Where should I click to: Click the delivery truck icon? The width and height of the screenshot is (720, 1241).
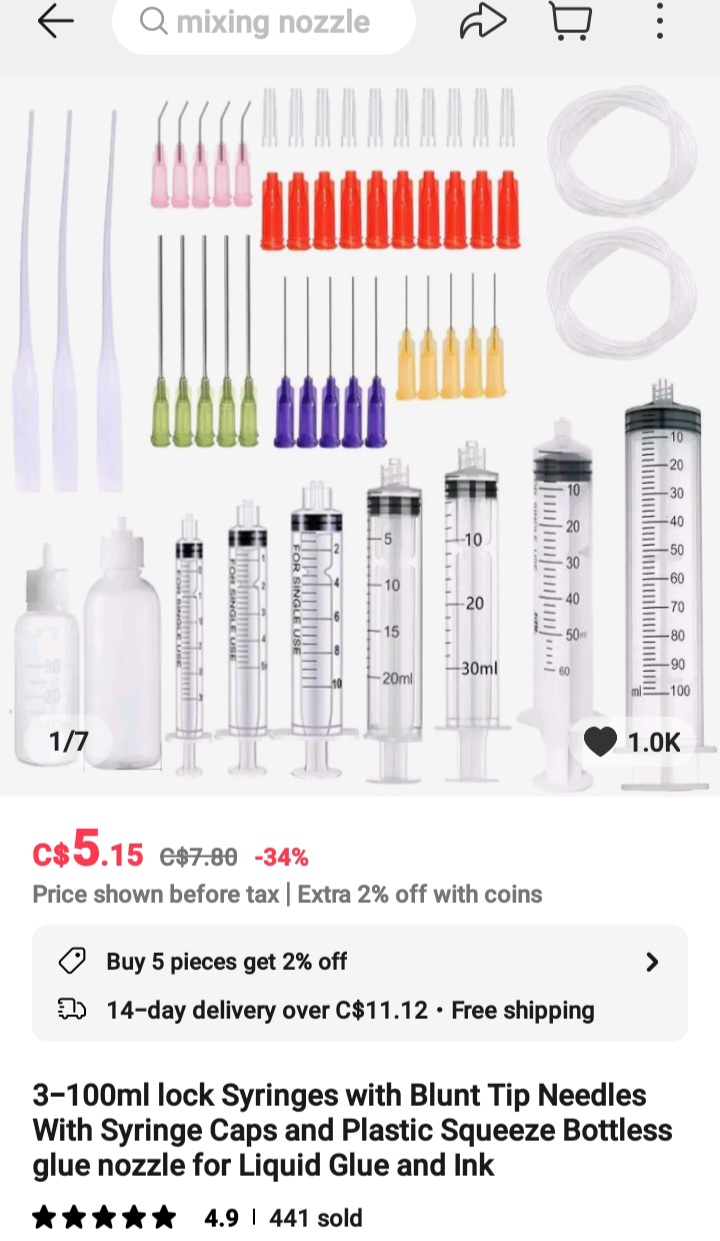pyautogui.click(x=72, y=1010)
